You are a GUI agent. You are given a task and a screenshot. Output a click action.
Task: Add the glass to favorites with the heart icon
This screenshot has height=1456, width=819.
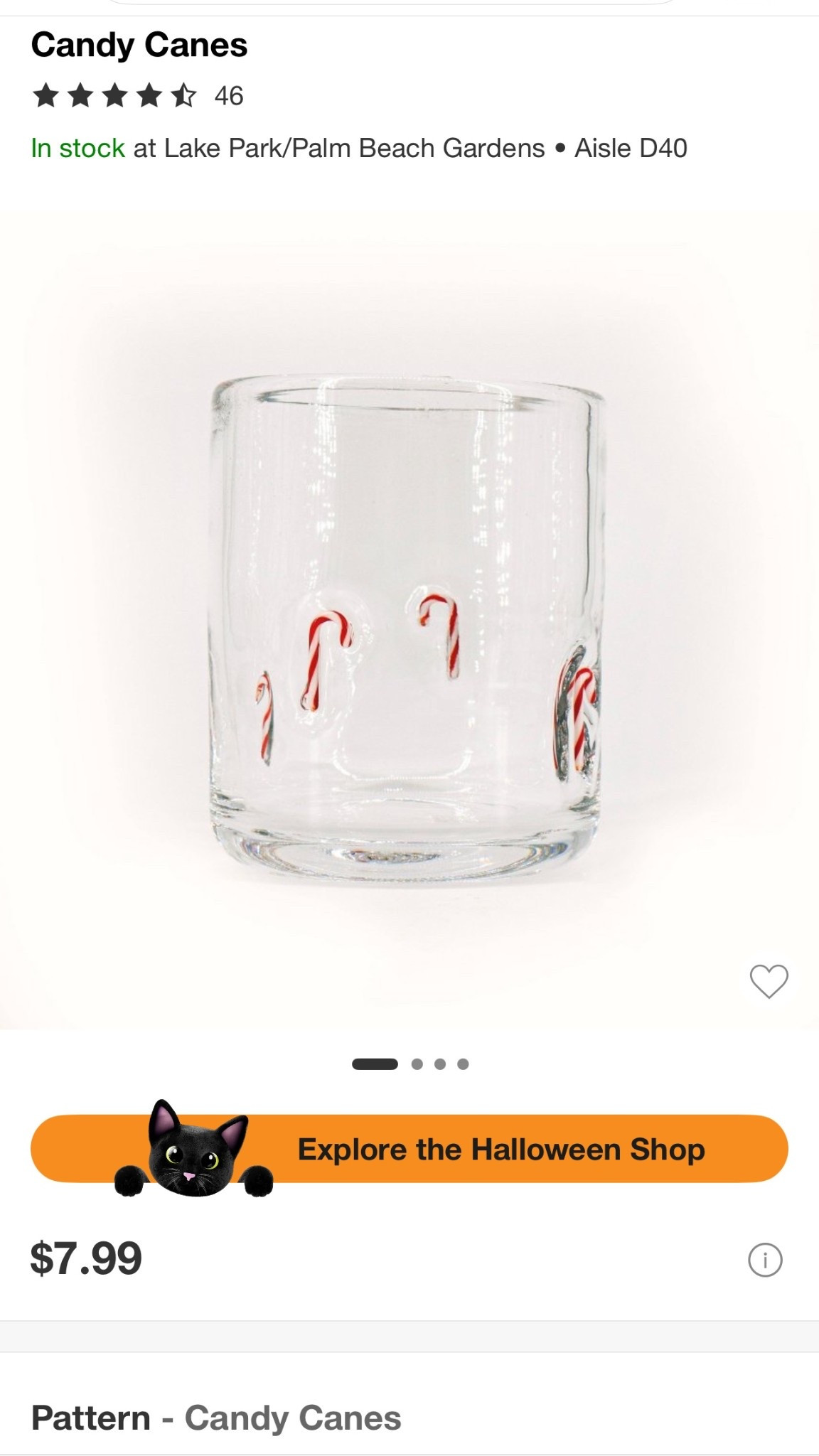pyautogui.click(x=769, y=981)
